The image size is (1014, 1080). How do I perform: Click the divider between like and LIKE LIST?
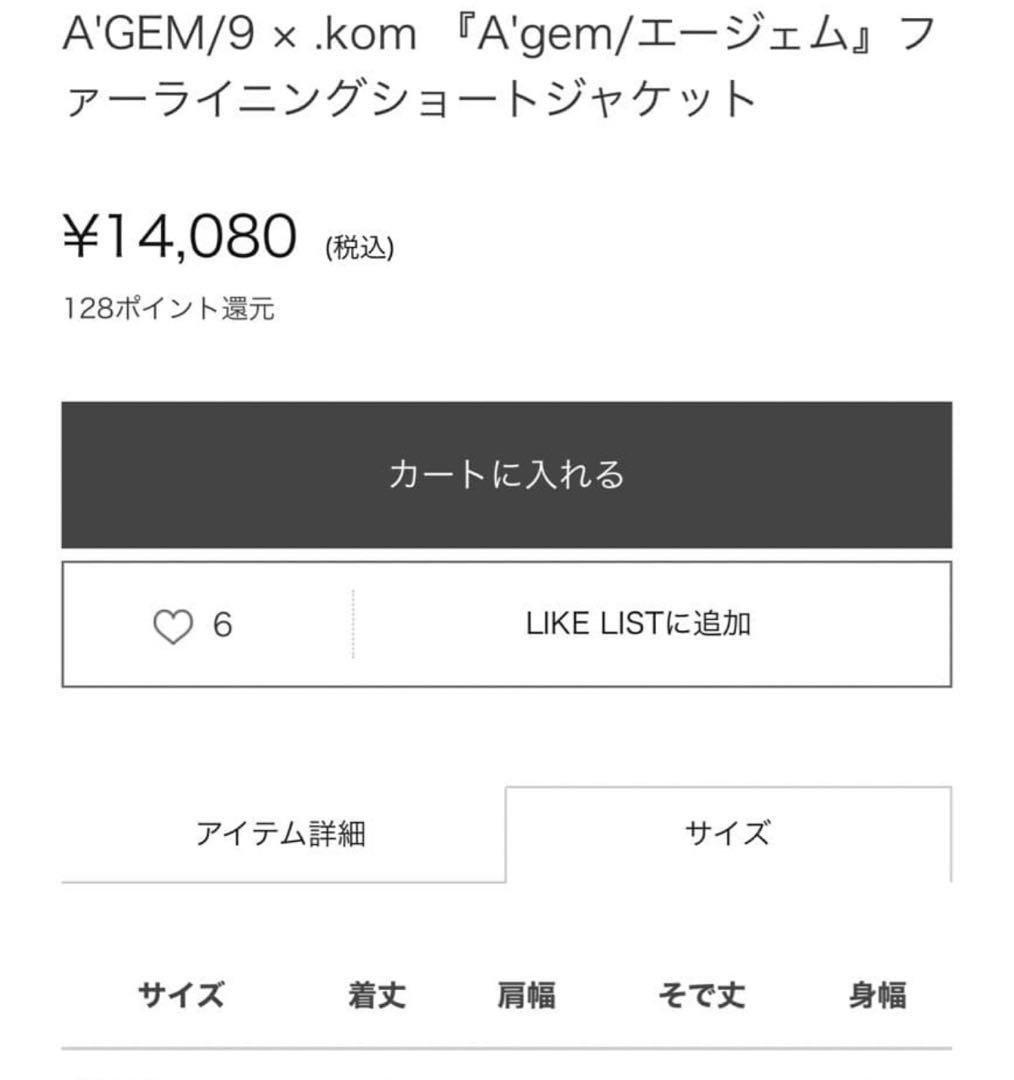(x=352, y=624)
